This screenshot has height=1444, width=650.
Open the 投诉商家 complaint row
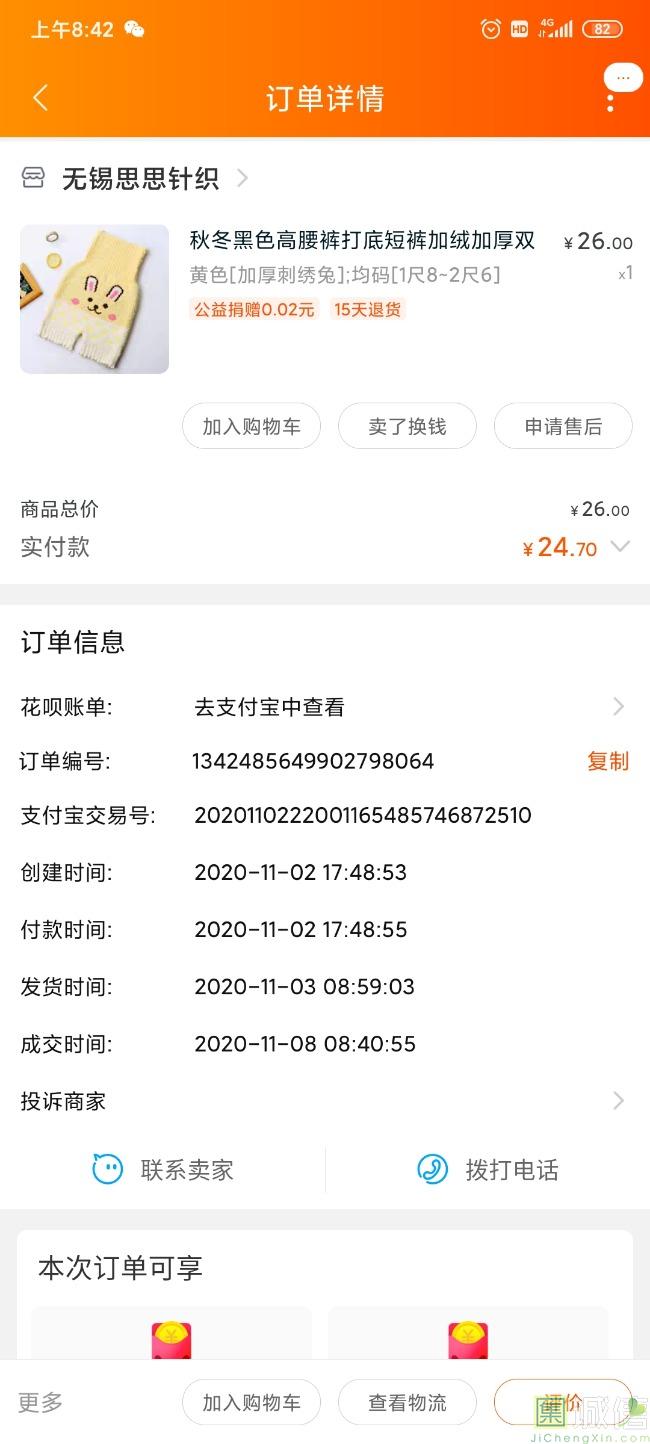325,1101
